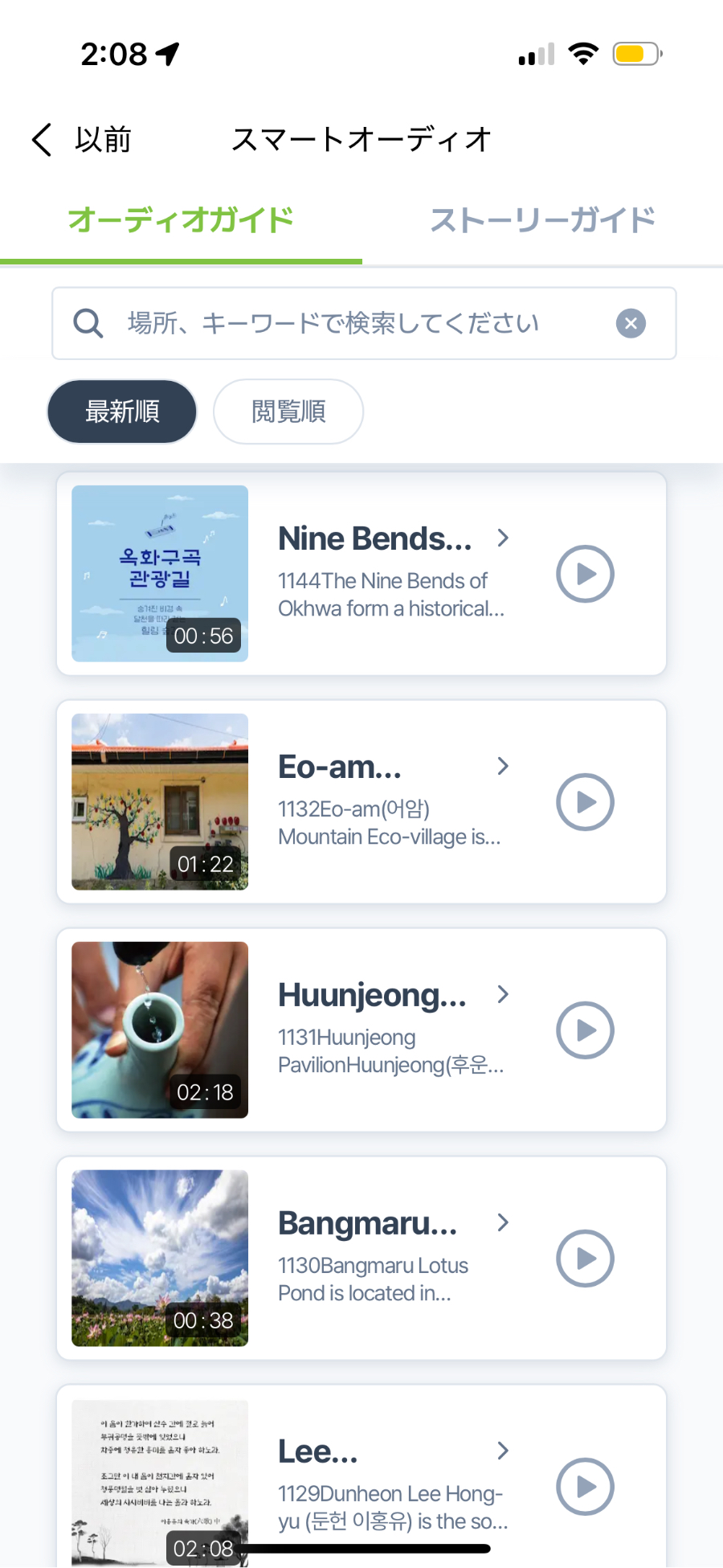Sort the list by 最新順

(x=122, y=411)
